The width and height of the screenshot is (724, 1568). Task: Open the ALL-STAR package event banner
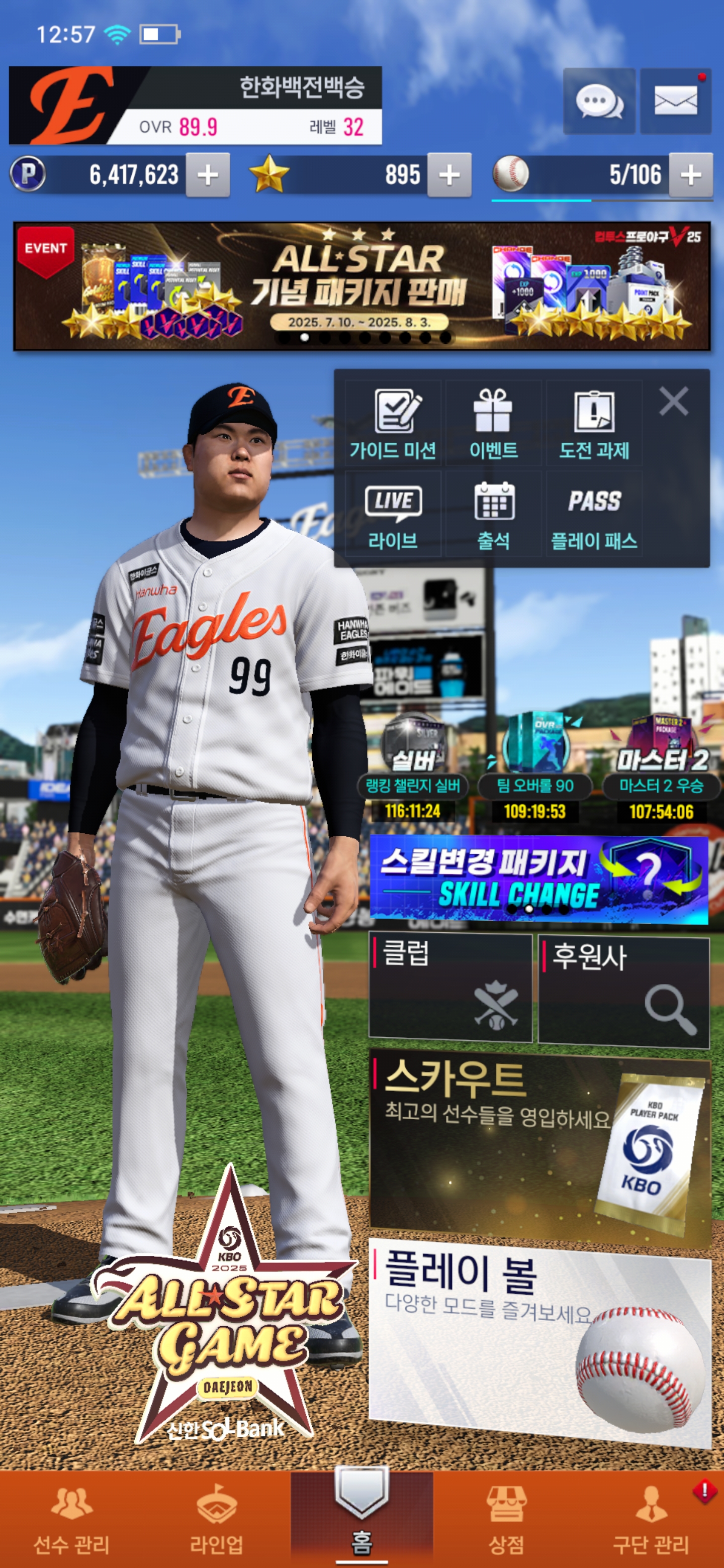(x=361, y=286)
